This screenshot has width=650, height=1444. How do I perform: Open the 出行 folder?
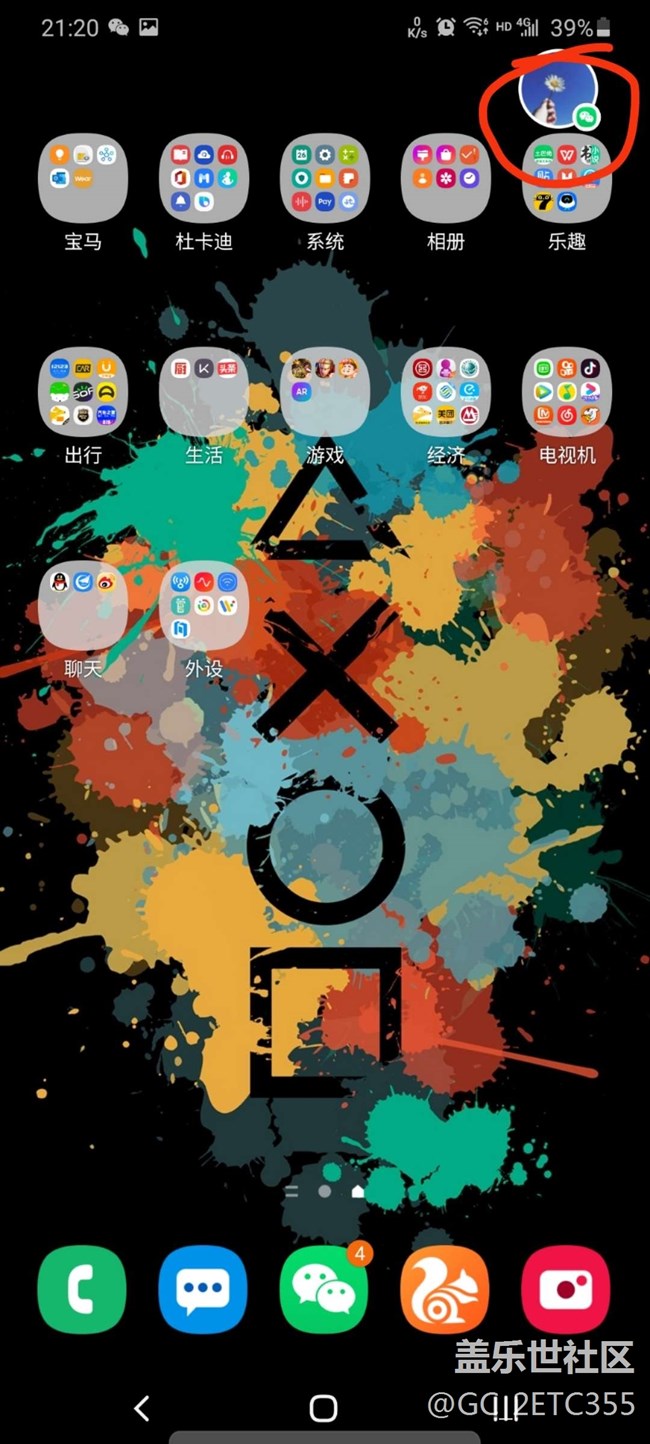(83, 392)
